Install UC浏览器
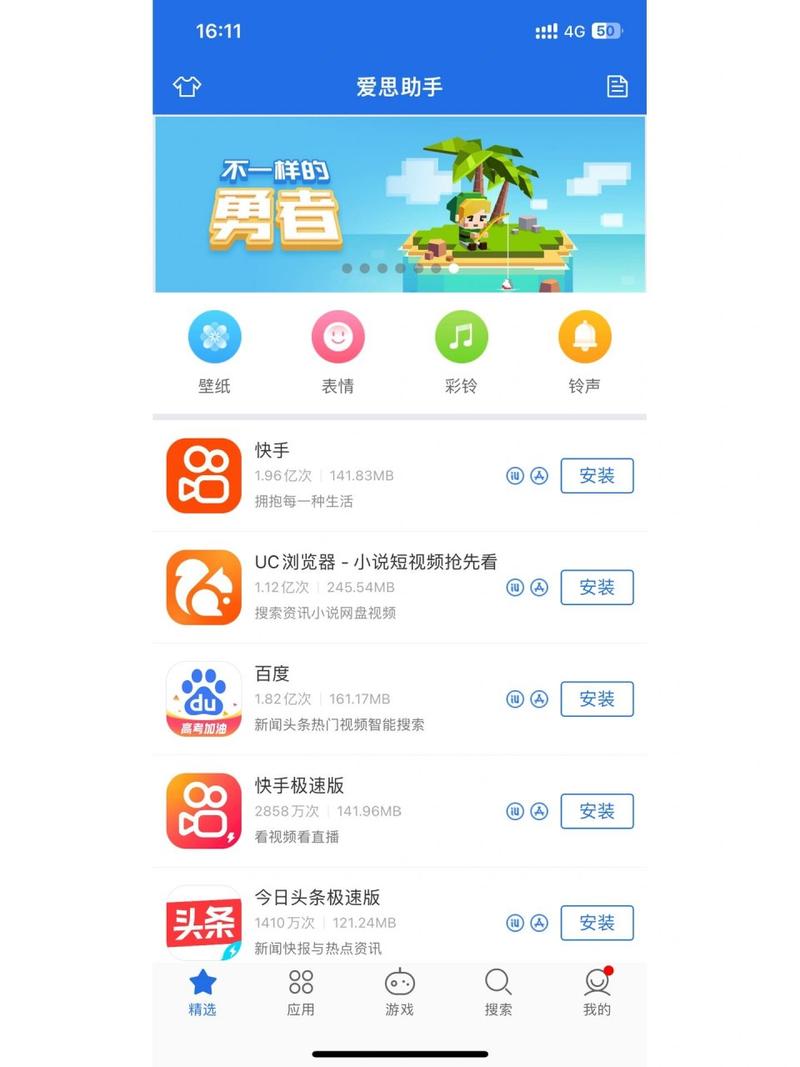 597,588
